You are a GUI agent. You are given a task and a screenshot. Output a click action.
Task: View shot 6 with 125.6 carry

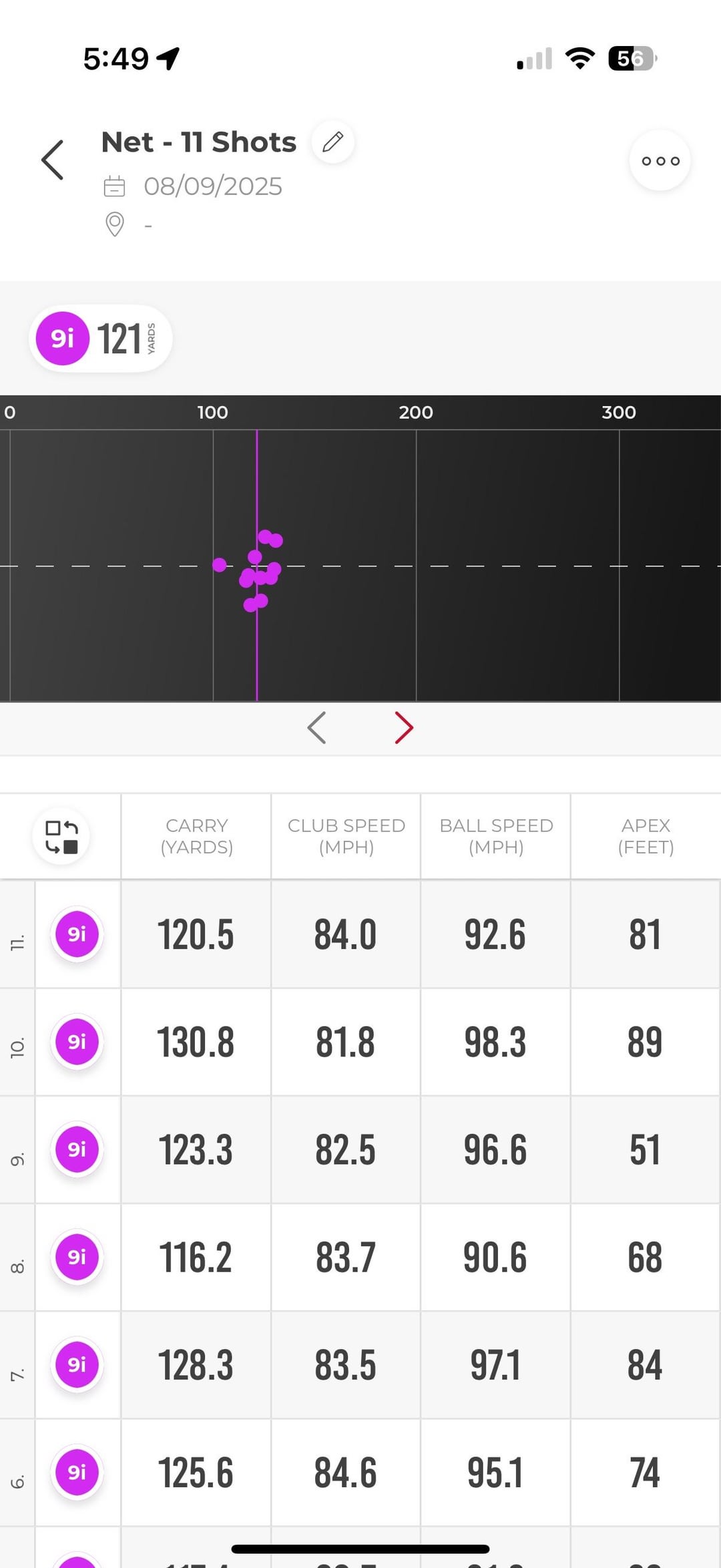coord(360,1473)
